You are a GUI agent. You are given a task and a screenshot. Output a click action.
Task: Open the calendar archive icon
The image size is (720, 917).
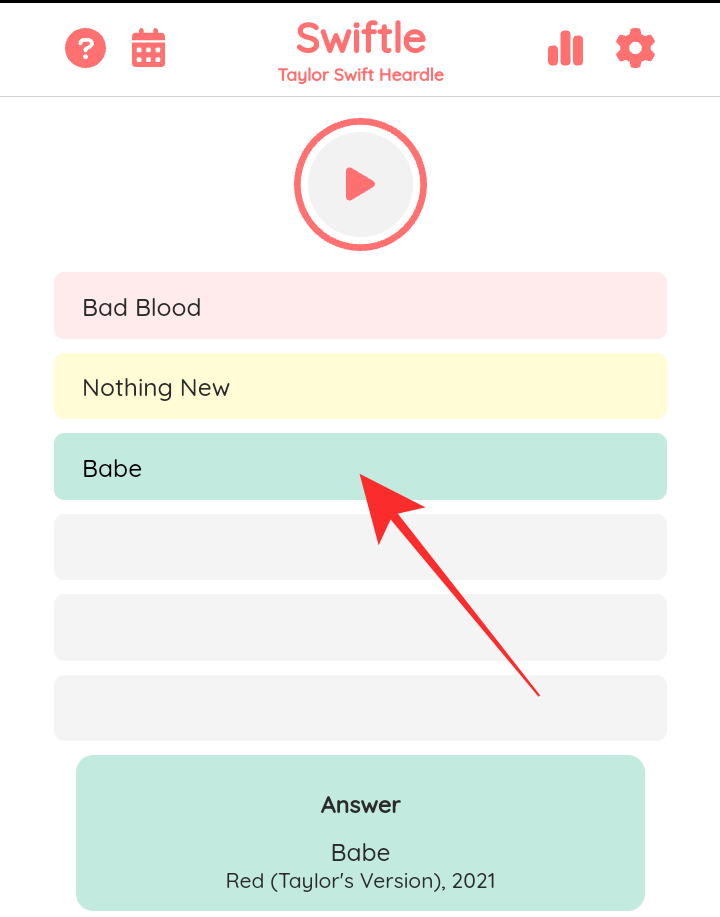pyautogui.click(x=149, y=48)
